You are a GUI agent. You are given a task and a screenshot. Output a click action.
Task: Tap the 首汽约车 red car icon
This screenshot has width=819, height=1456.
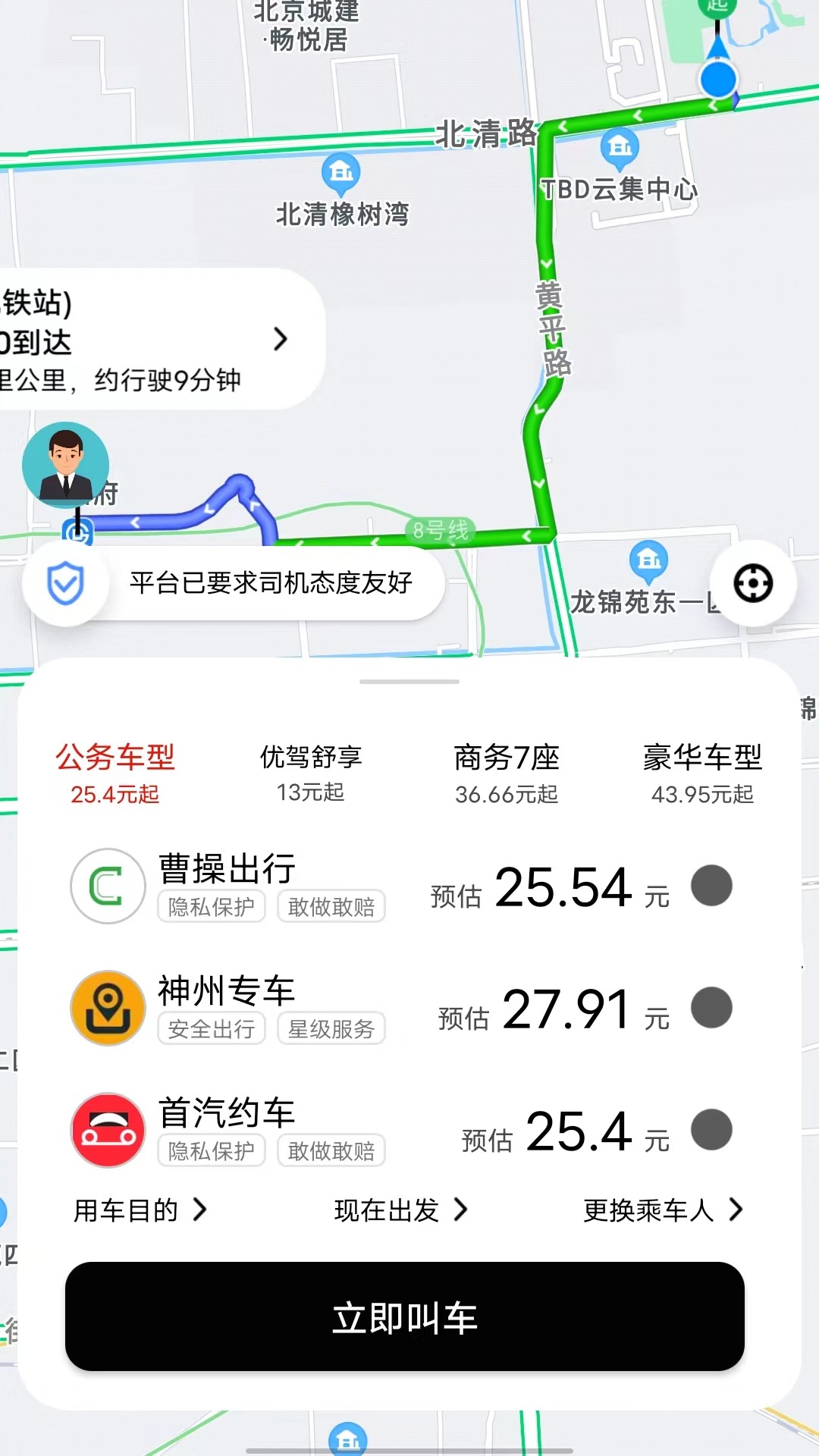107,1130
